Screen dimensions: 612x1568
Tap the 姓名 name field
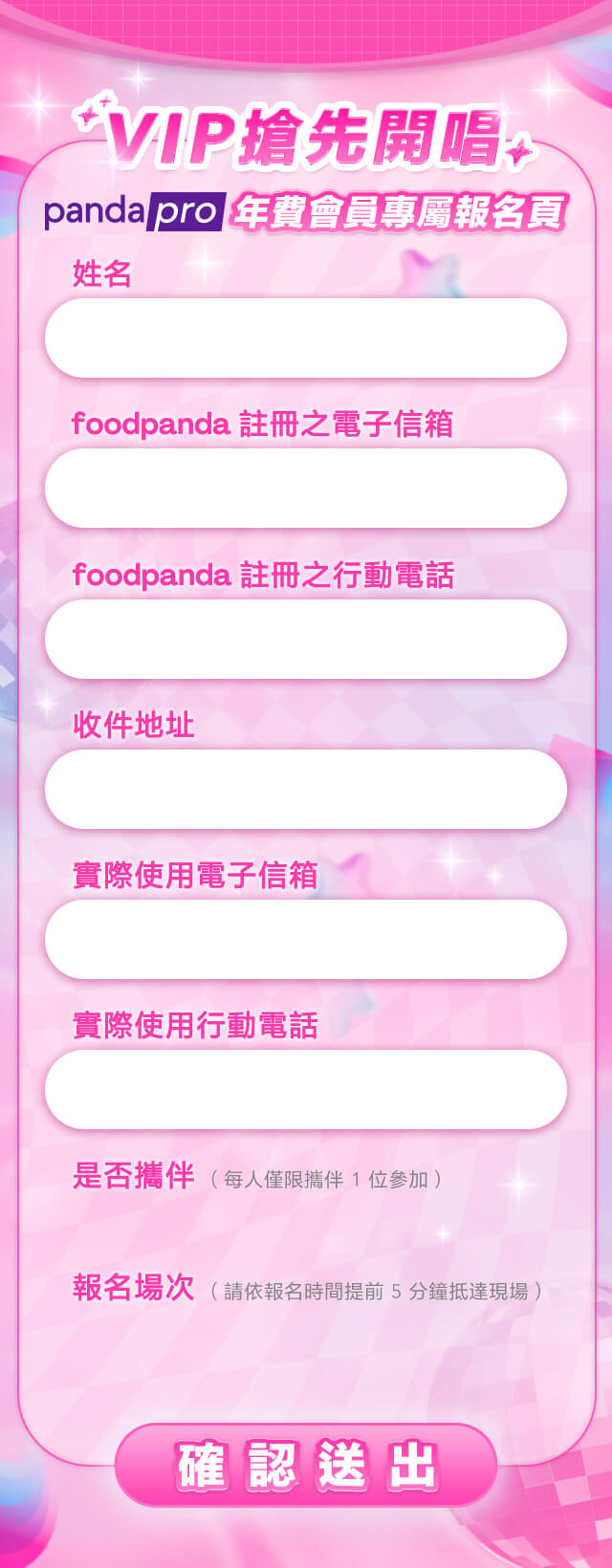305,338
